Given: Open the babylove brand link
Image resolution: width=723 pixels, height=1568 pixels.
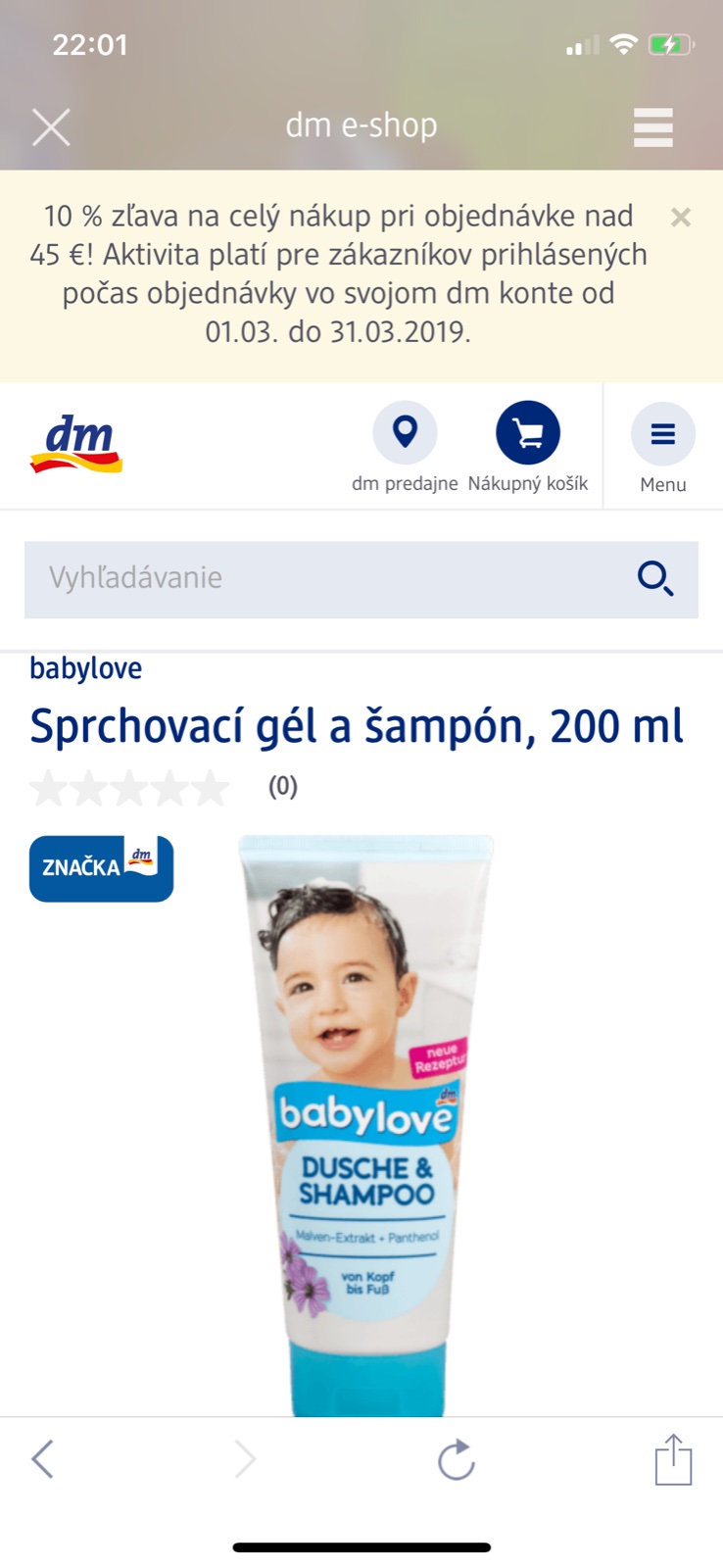Looking at the screenshot, I should (86, 668).
